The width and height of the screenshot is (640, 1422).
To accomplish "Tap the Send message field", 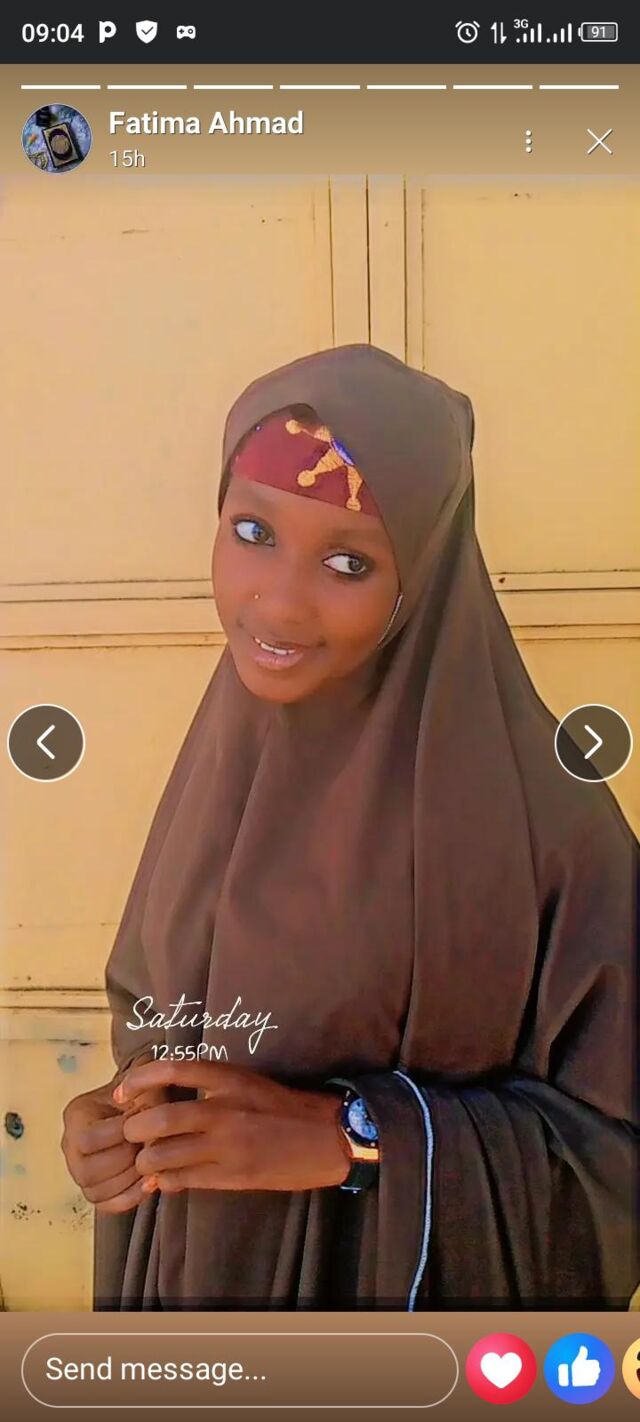I will tap(238, 1369).
